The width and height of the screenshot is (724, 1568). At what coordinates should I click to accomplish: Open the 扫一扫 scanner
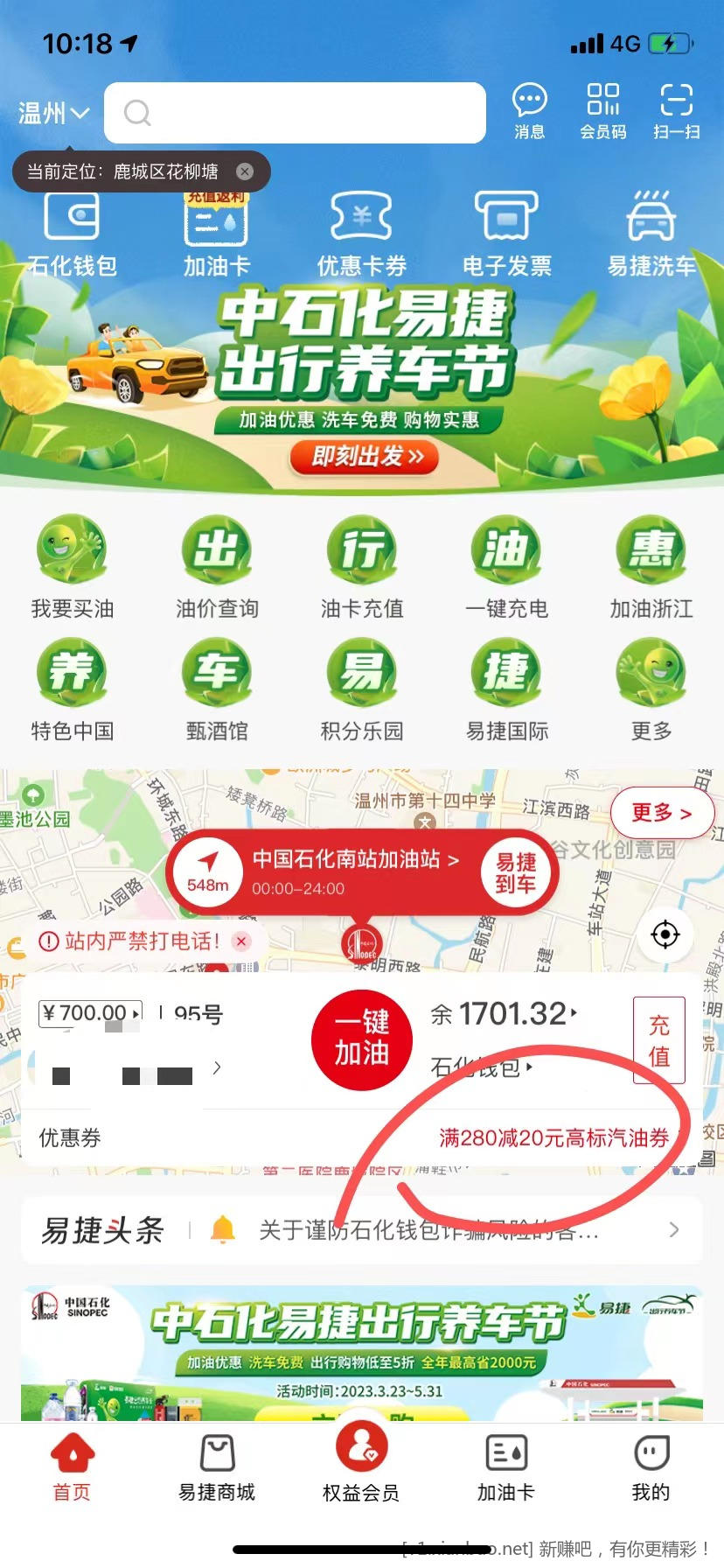tap(676, 111)
